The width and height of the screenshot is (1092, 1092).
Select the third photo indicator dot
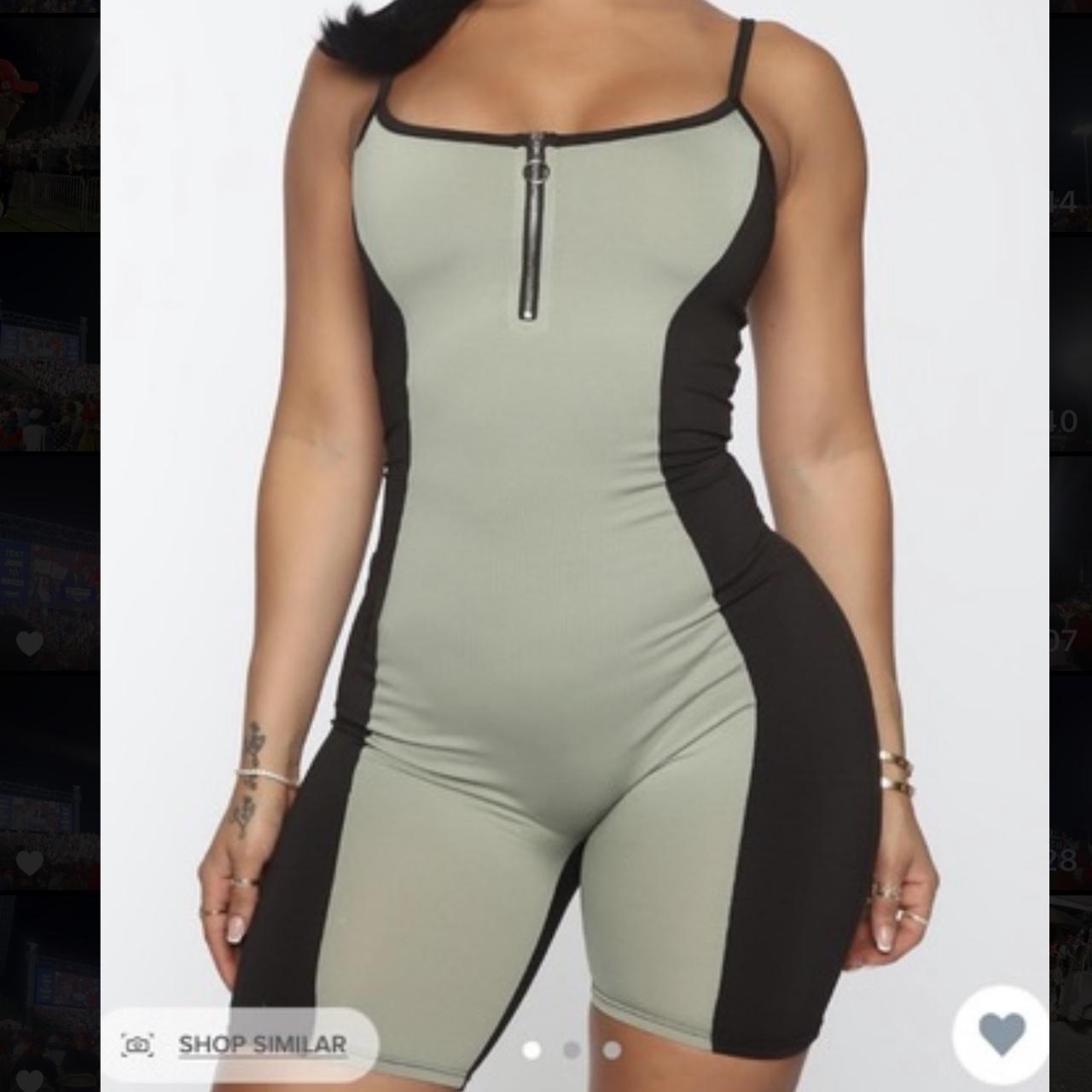(613, 1049)
